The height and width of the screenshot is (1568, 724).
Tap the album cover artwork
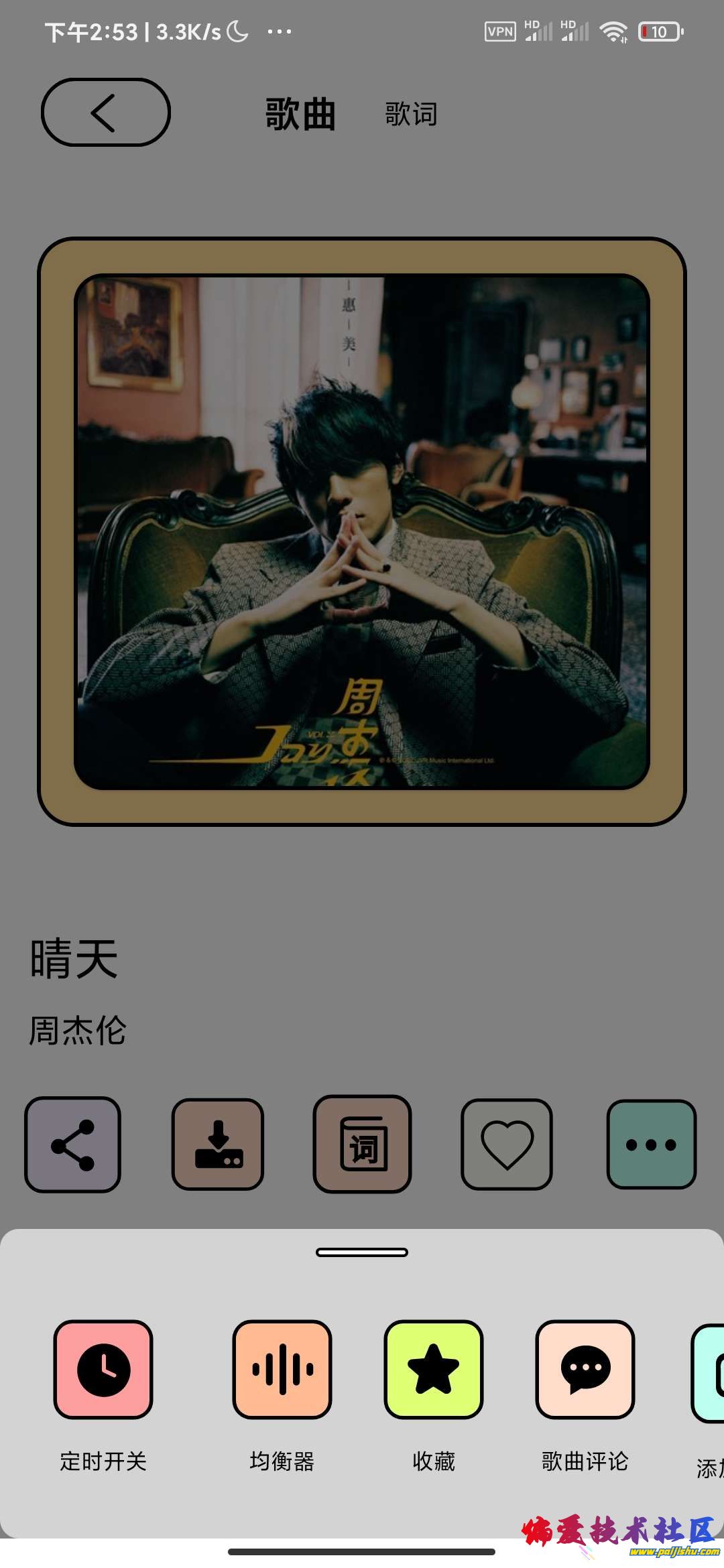tap(362, 531)
